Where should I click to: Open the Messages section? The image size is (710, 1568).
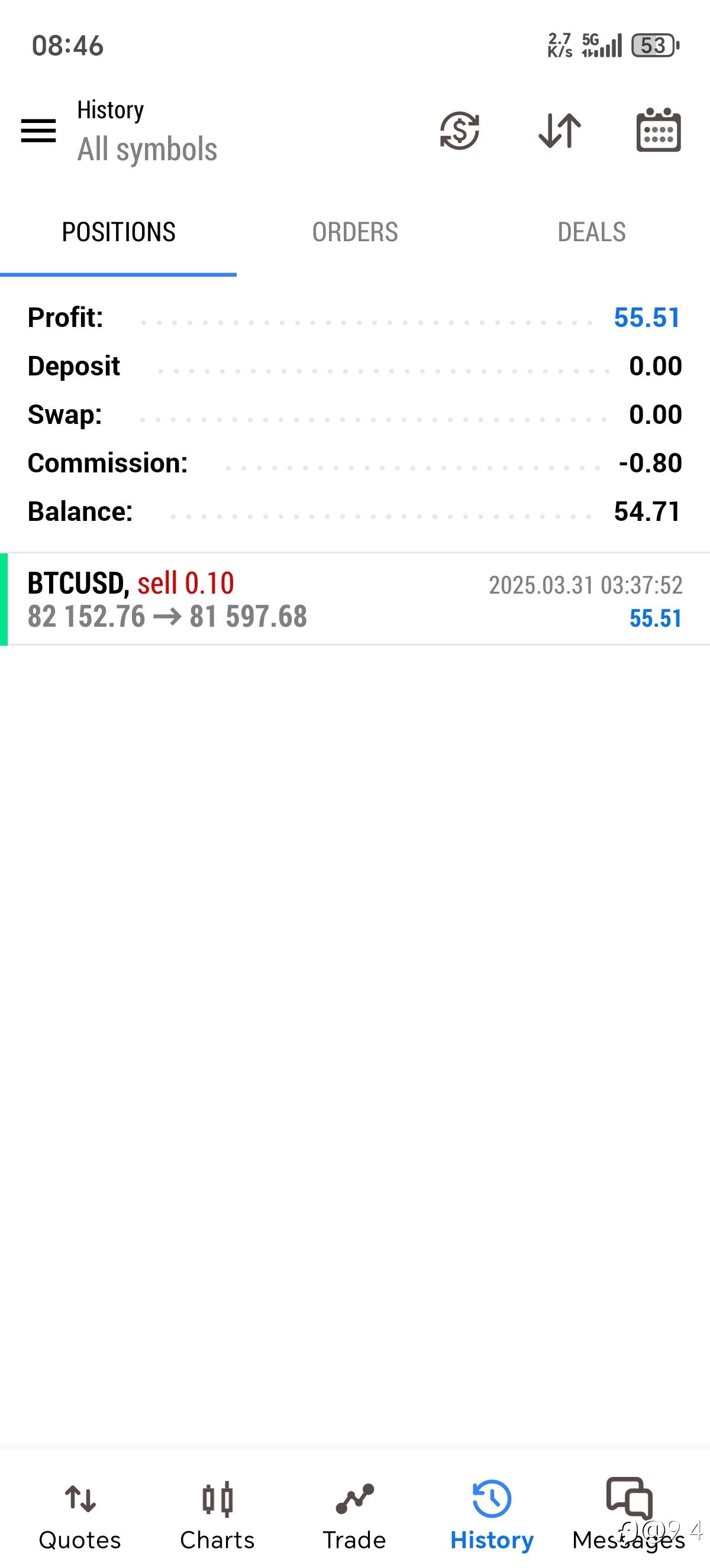pos(628,1514)
